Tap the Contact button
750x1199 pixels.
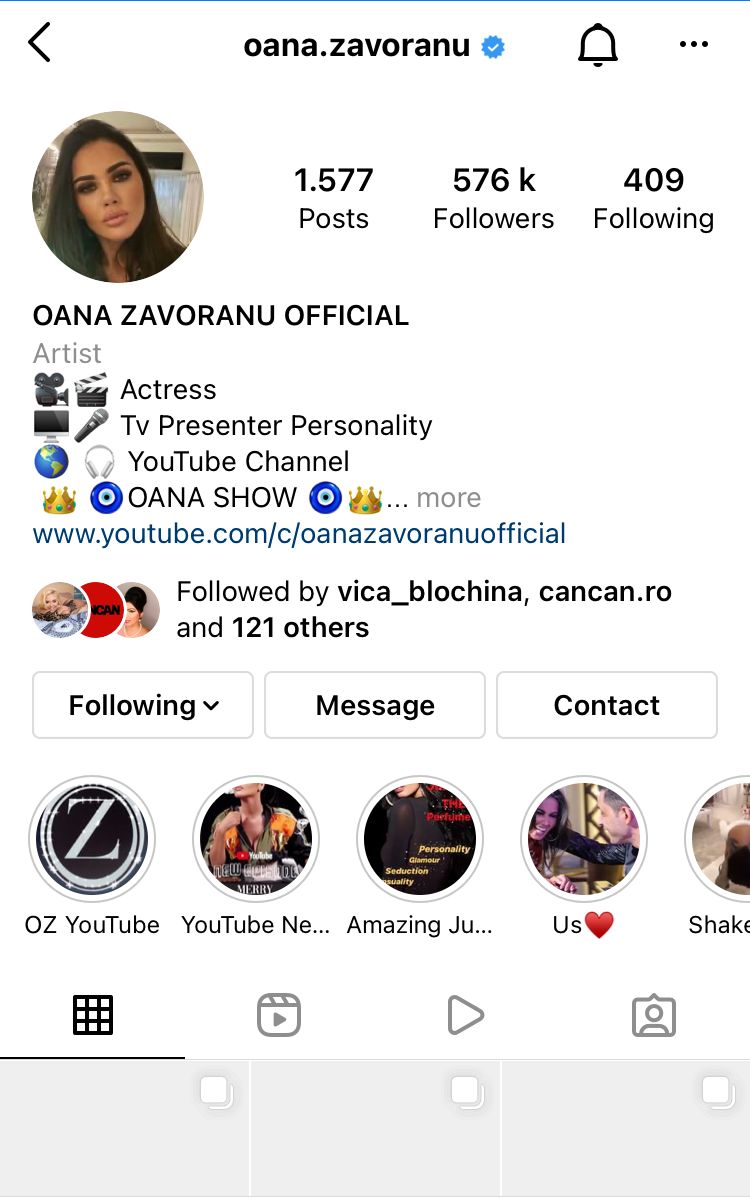tap(606, 705)
